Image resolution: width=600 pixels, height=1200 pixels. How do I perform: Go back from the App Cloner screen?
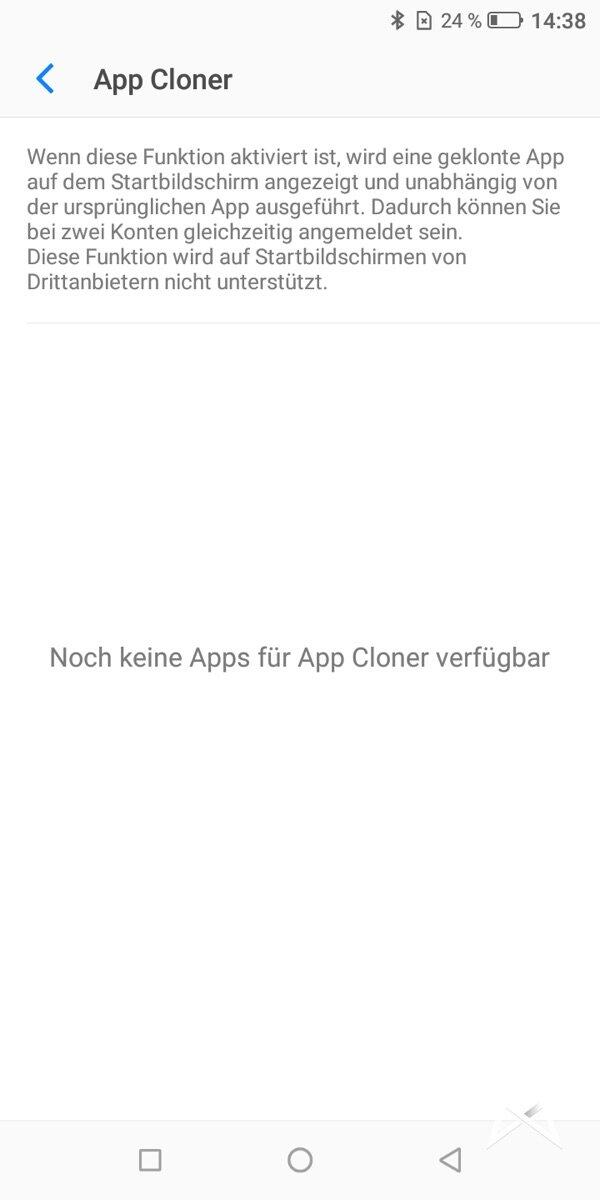tap(45, 79)
